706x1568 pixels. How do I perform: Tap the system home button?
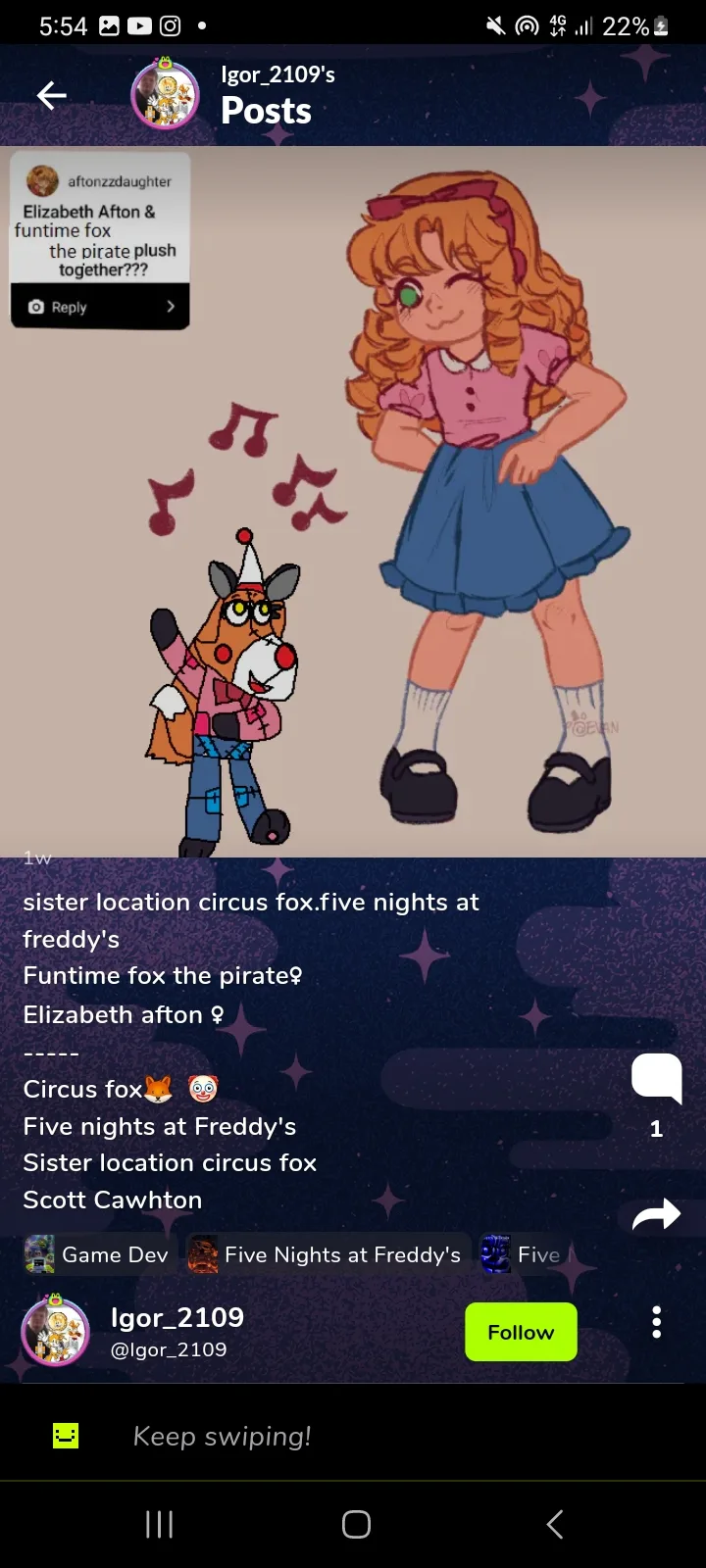pyautogui.click(x=356, y=1524)
